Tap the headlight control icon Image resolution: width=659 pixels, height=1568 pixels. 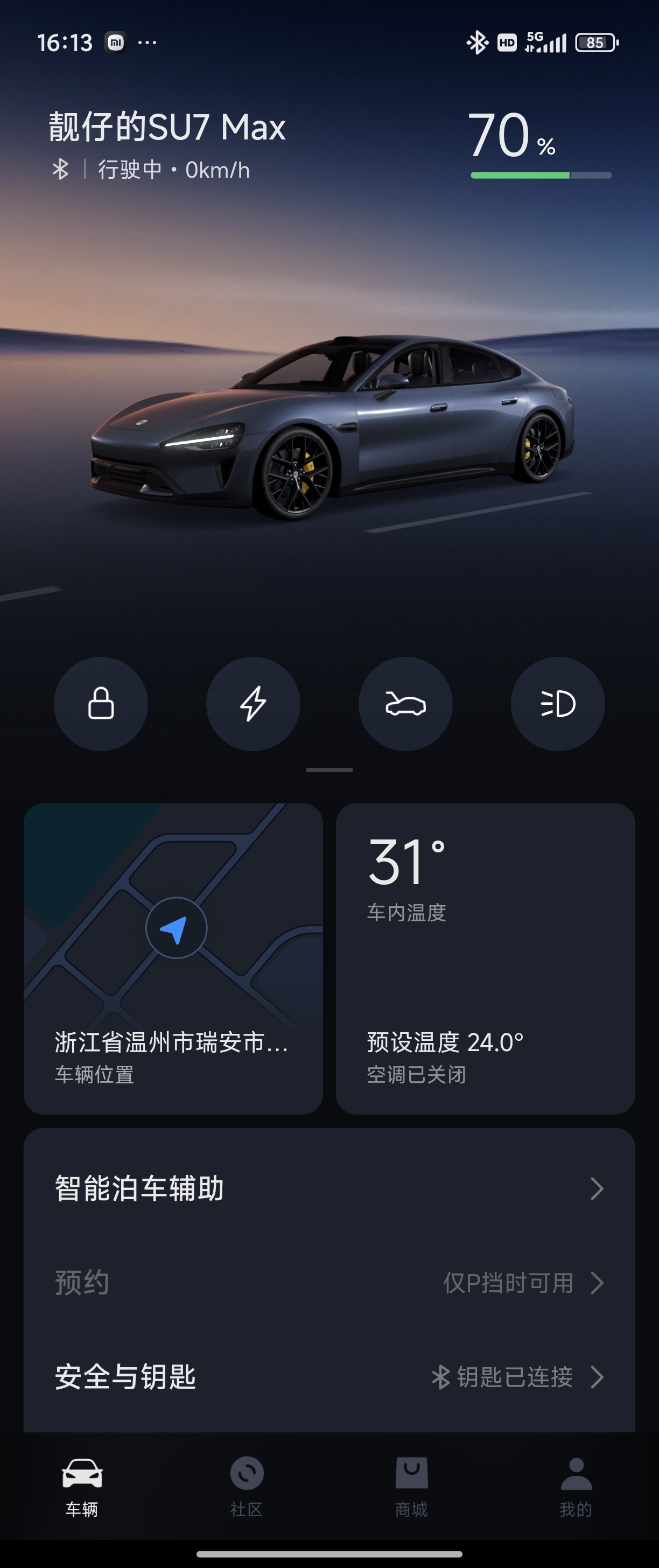(x=557, y=704)
